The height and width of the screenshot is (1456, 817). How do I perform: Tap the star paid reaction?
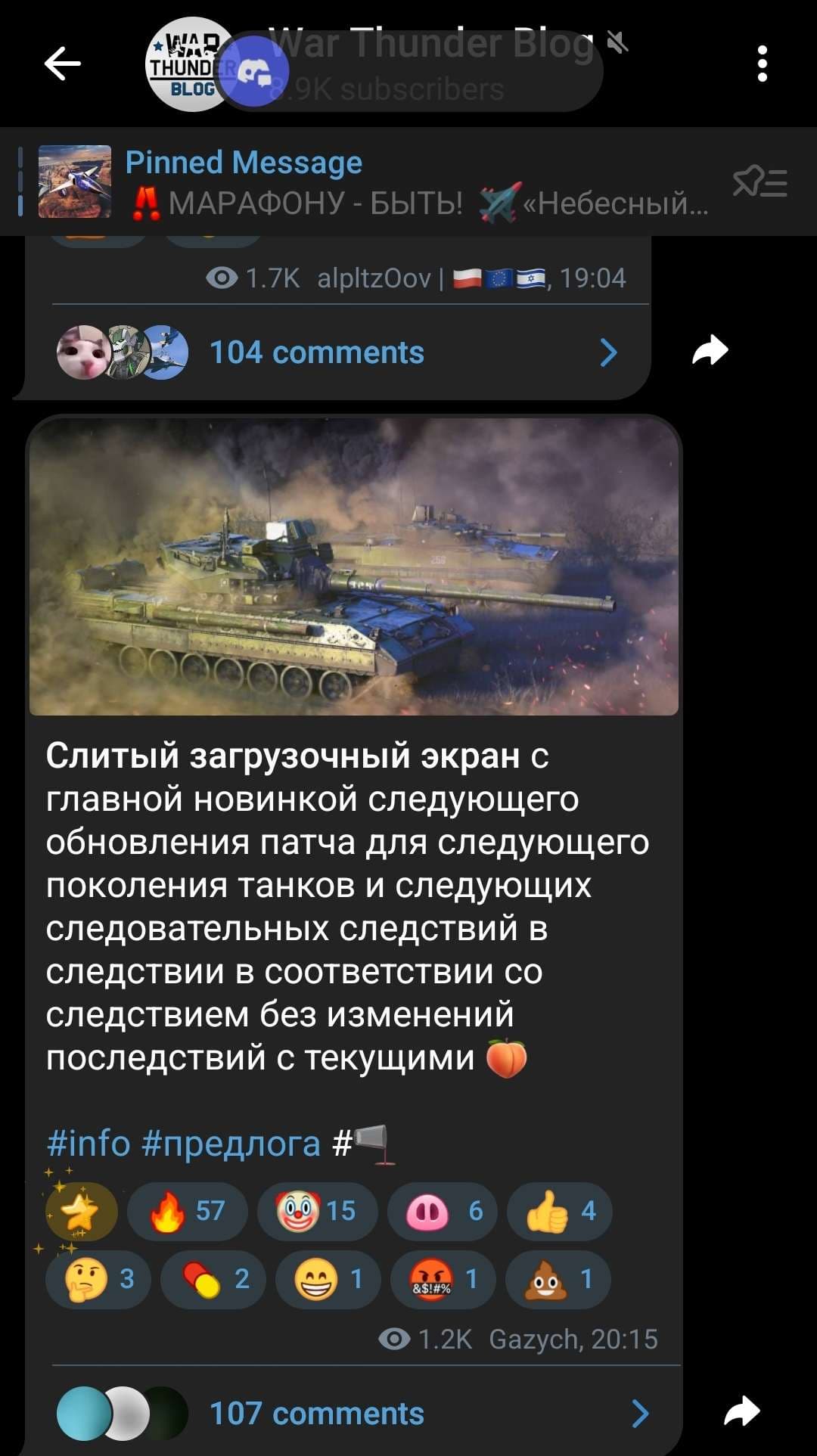pos(82,1211)
